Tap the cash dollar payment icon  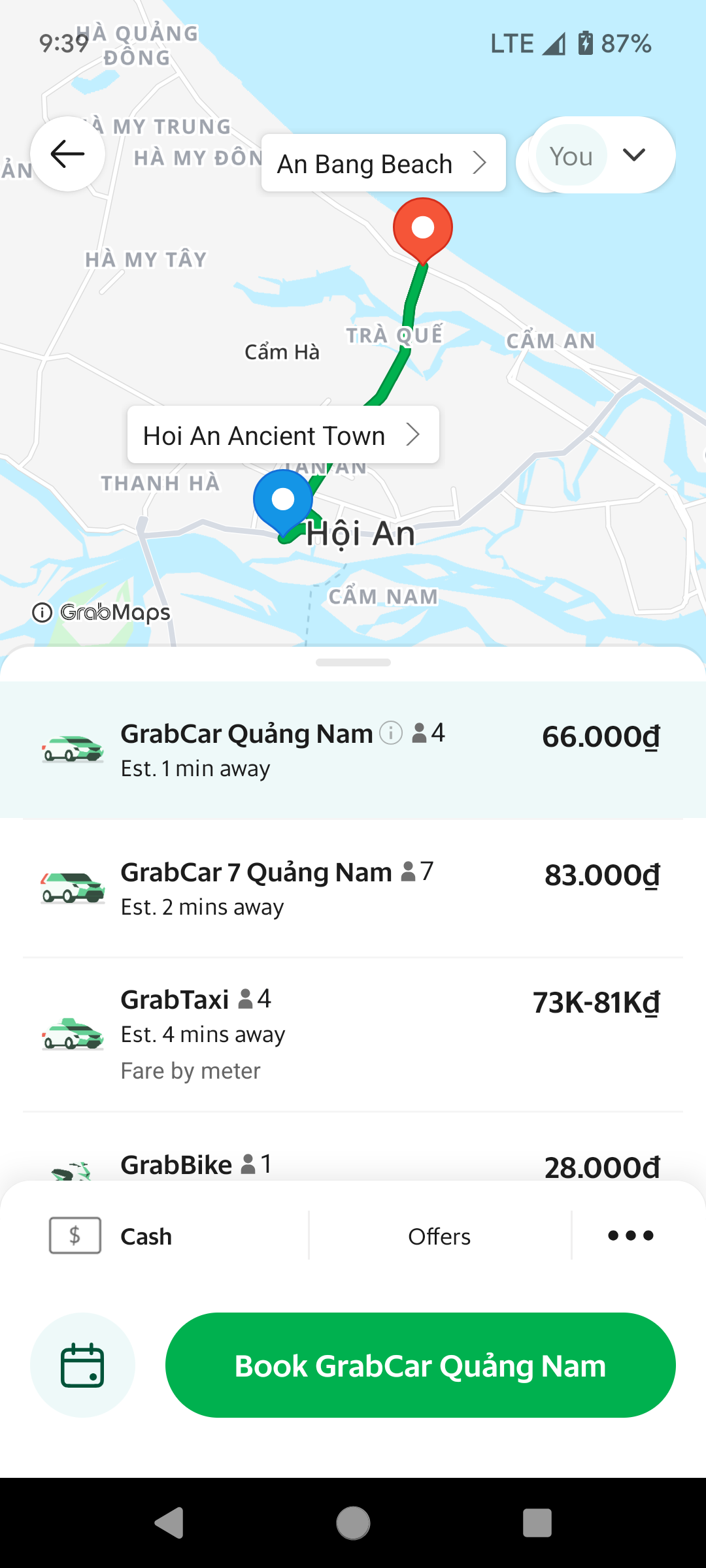[75, 1235]
